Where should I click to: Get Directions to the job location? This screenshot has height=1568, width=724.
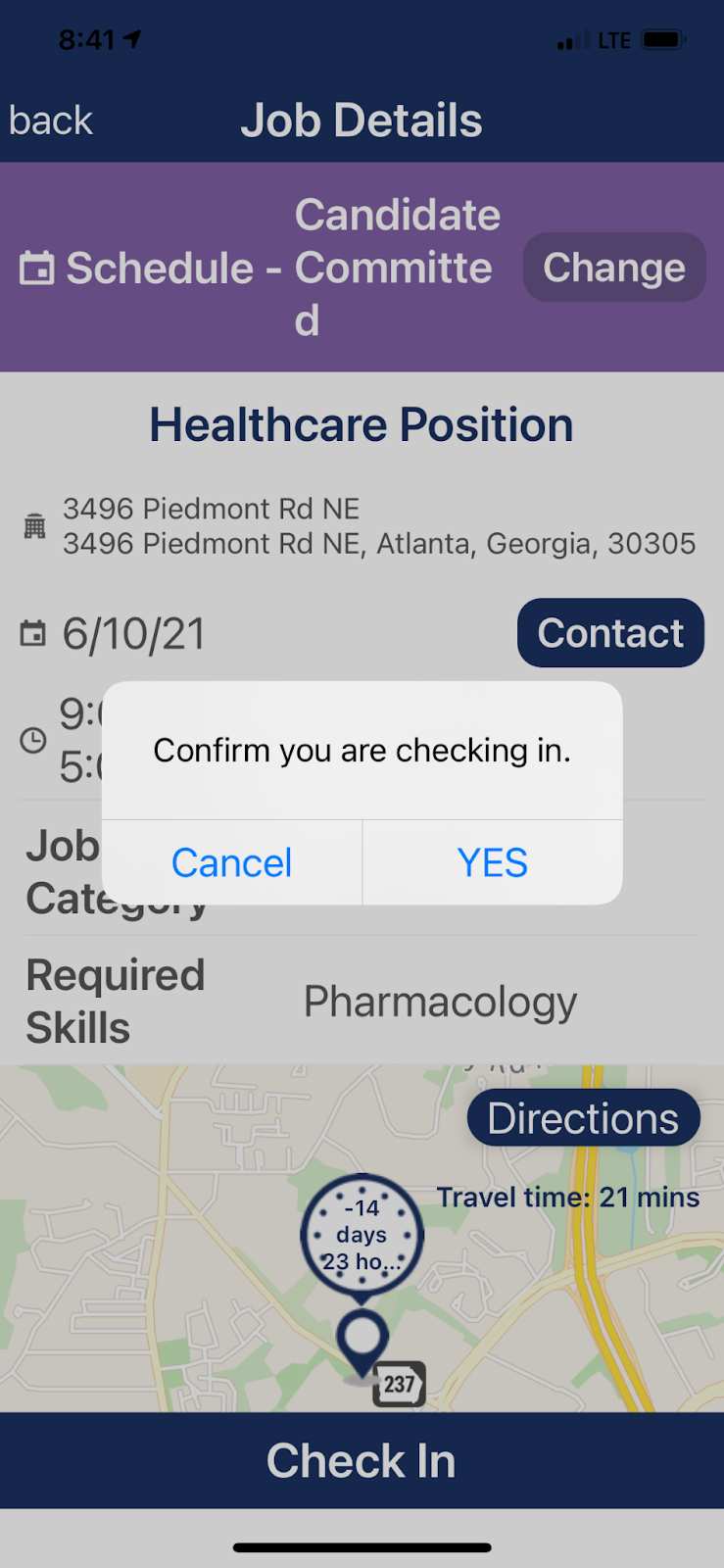point(583,1118)
